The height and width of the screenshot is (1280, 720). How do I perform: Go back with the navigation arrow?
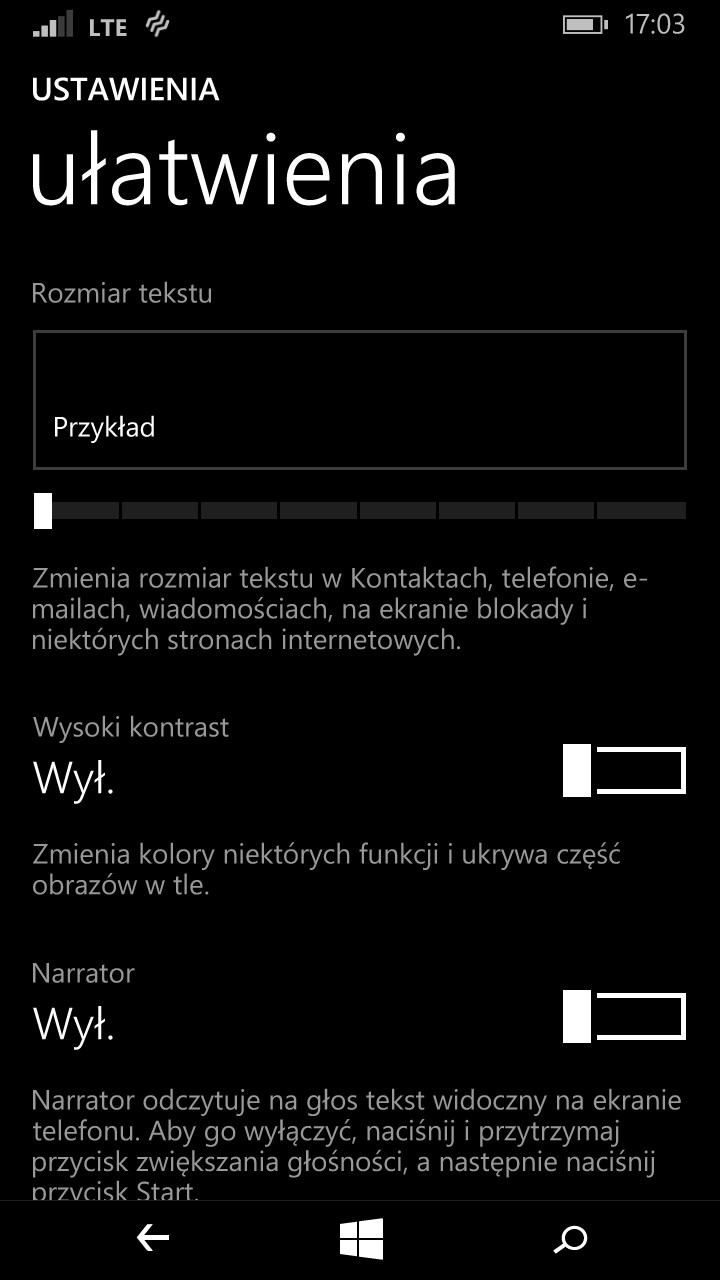click(x=152, y=1239)
